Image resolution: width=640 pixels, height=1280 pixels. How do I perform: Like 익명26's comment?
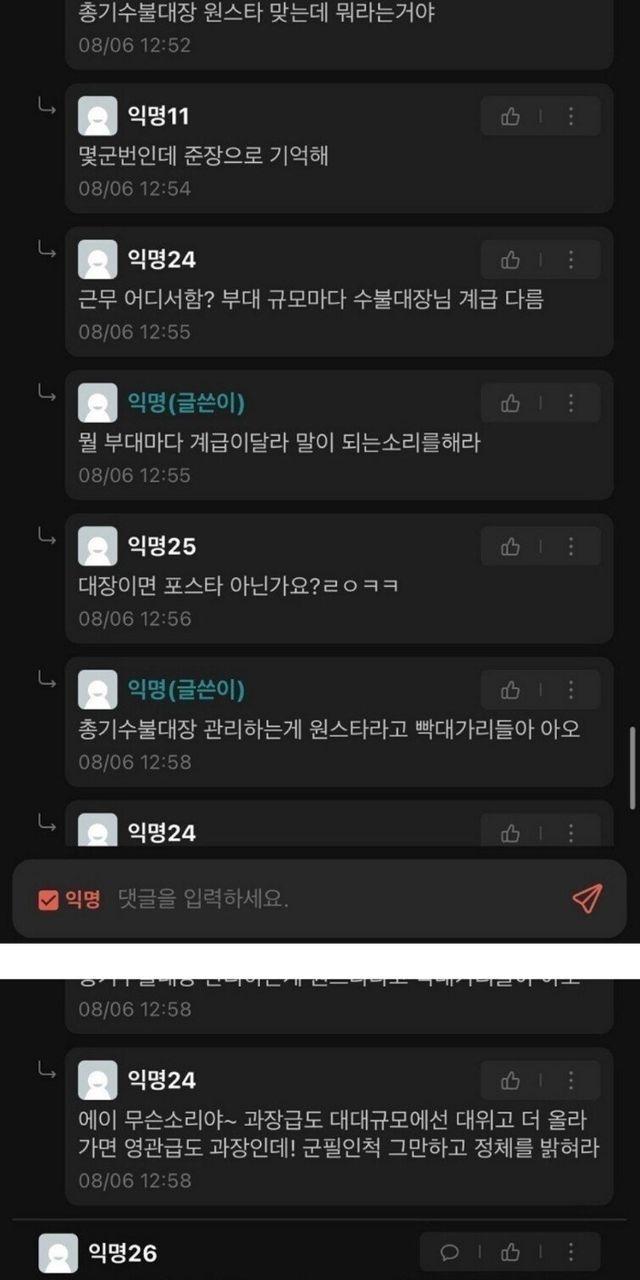click(511, 1252)
